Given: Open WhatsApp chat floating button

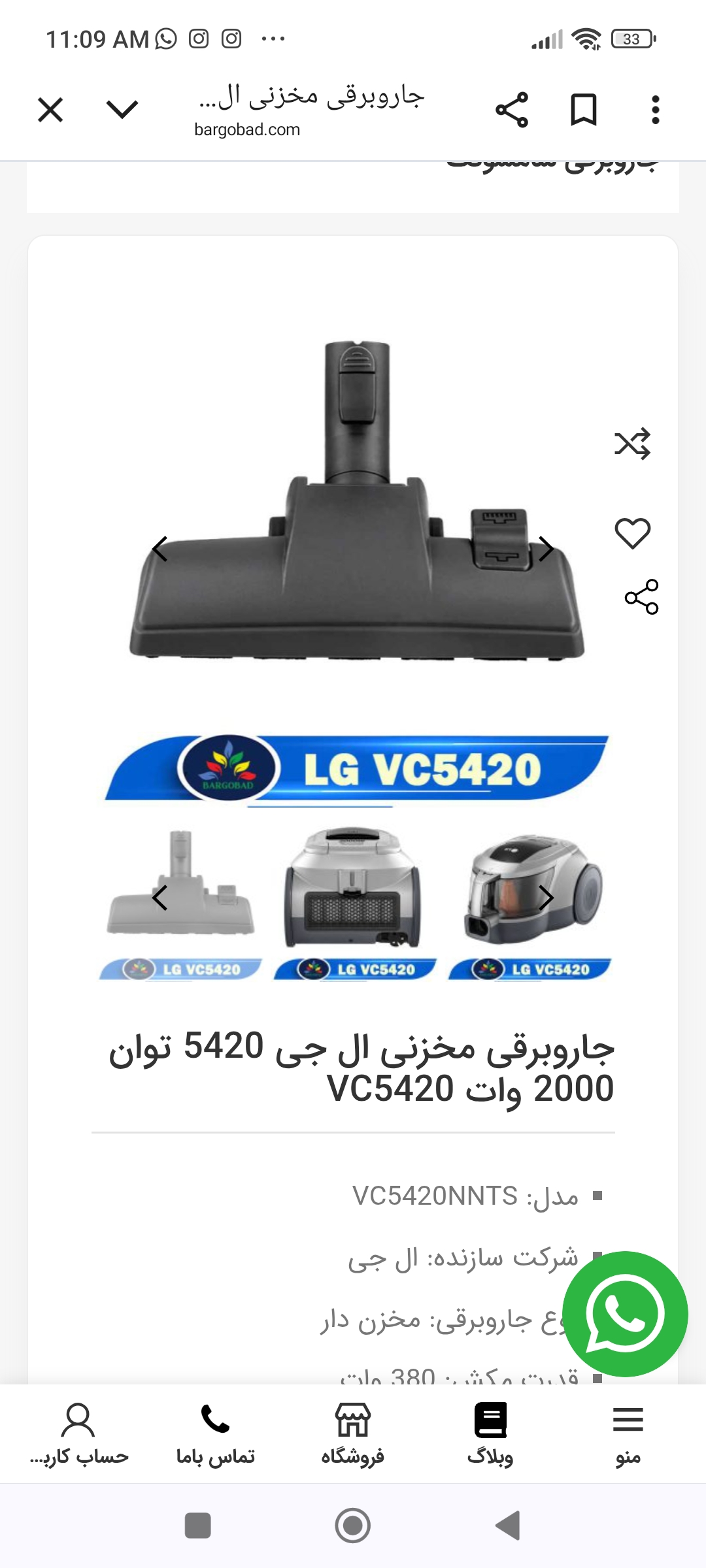Looking at the screenshot, I should coord(625,1314).
